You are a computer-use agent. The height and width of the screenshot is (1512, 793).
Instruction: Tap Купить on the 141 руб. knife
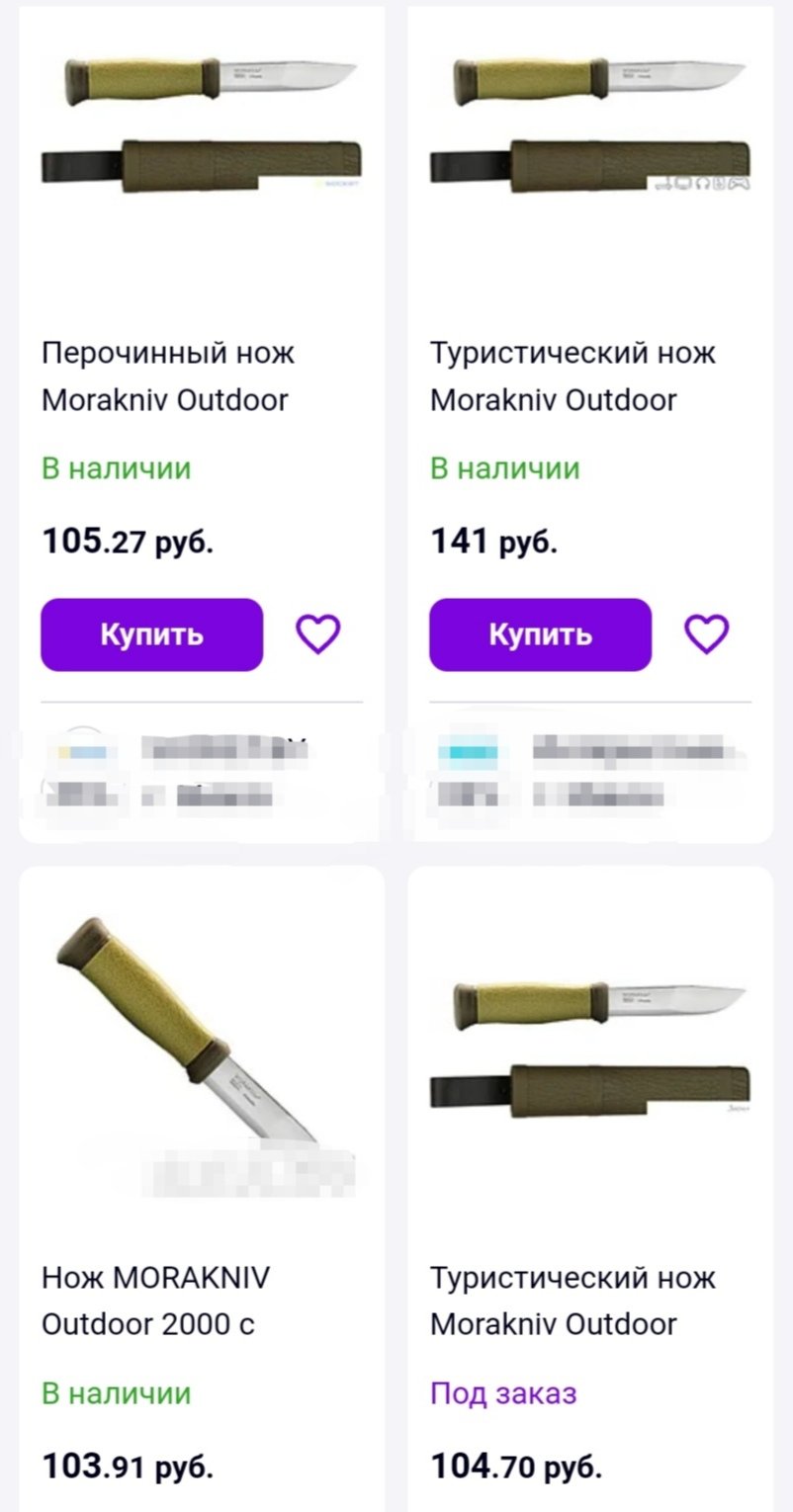click(541, 634)
